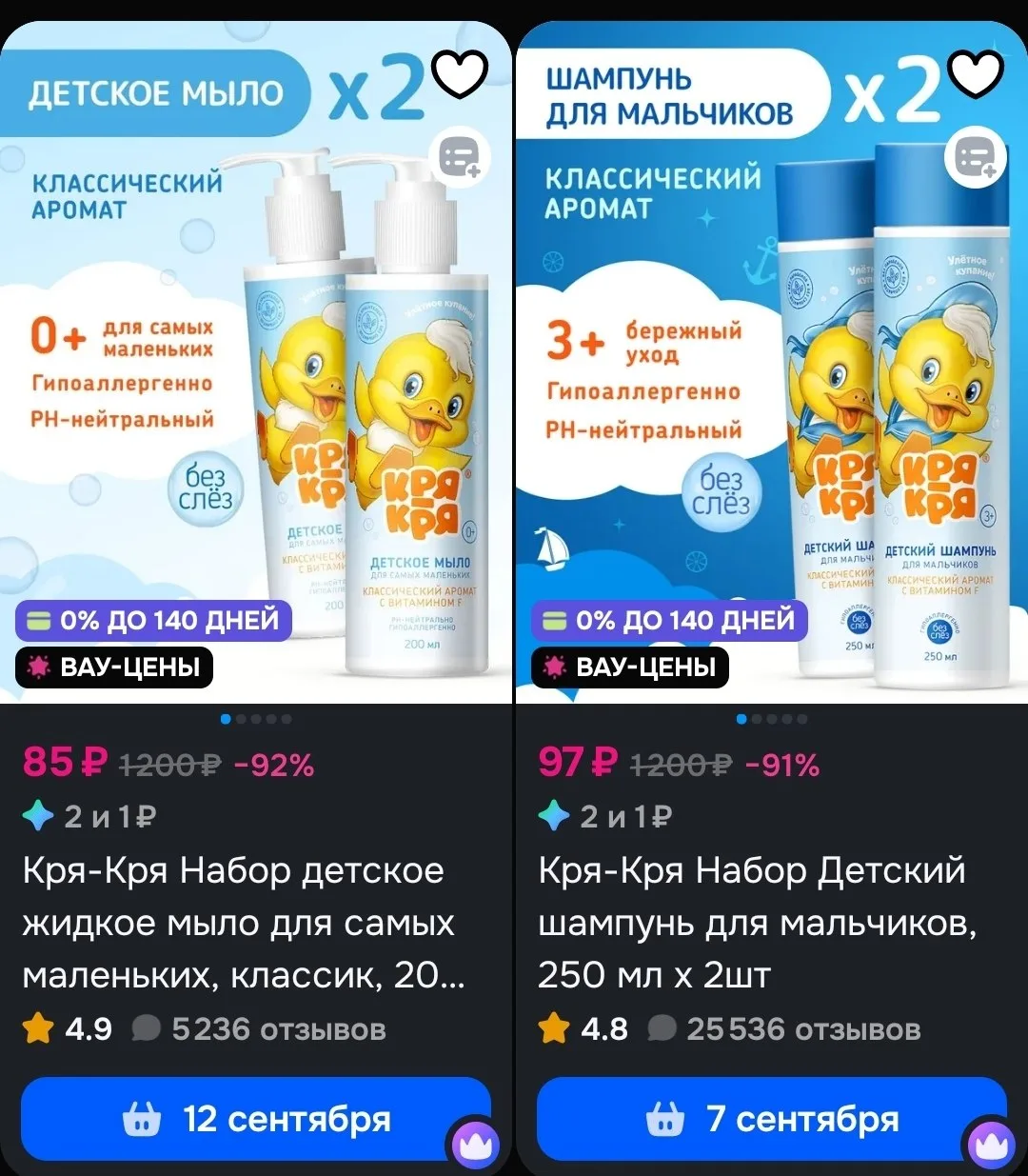Add the soap set to cart, 12 сентября
This screenshot has width=1028, height=1176.
256,1119
